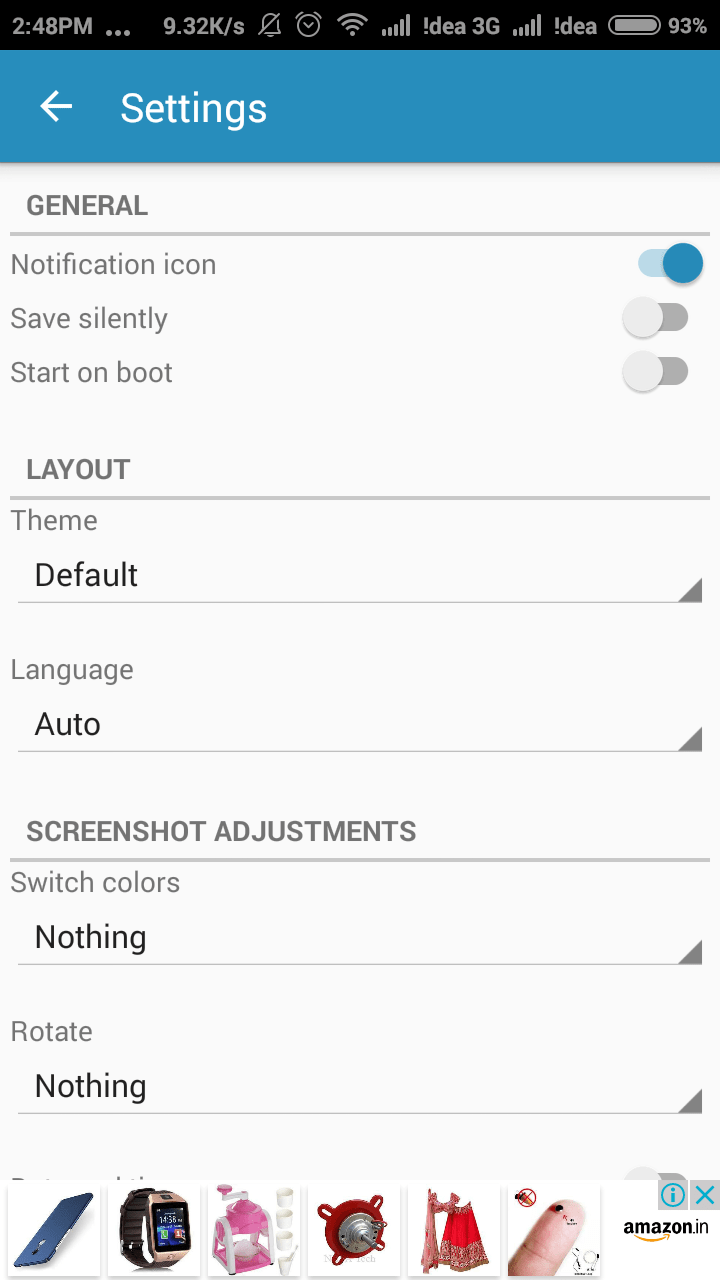This screenshot has width=720, height=1280.
Task: Turn on Start on boot
Action: [x=657, y=370]
